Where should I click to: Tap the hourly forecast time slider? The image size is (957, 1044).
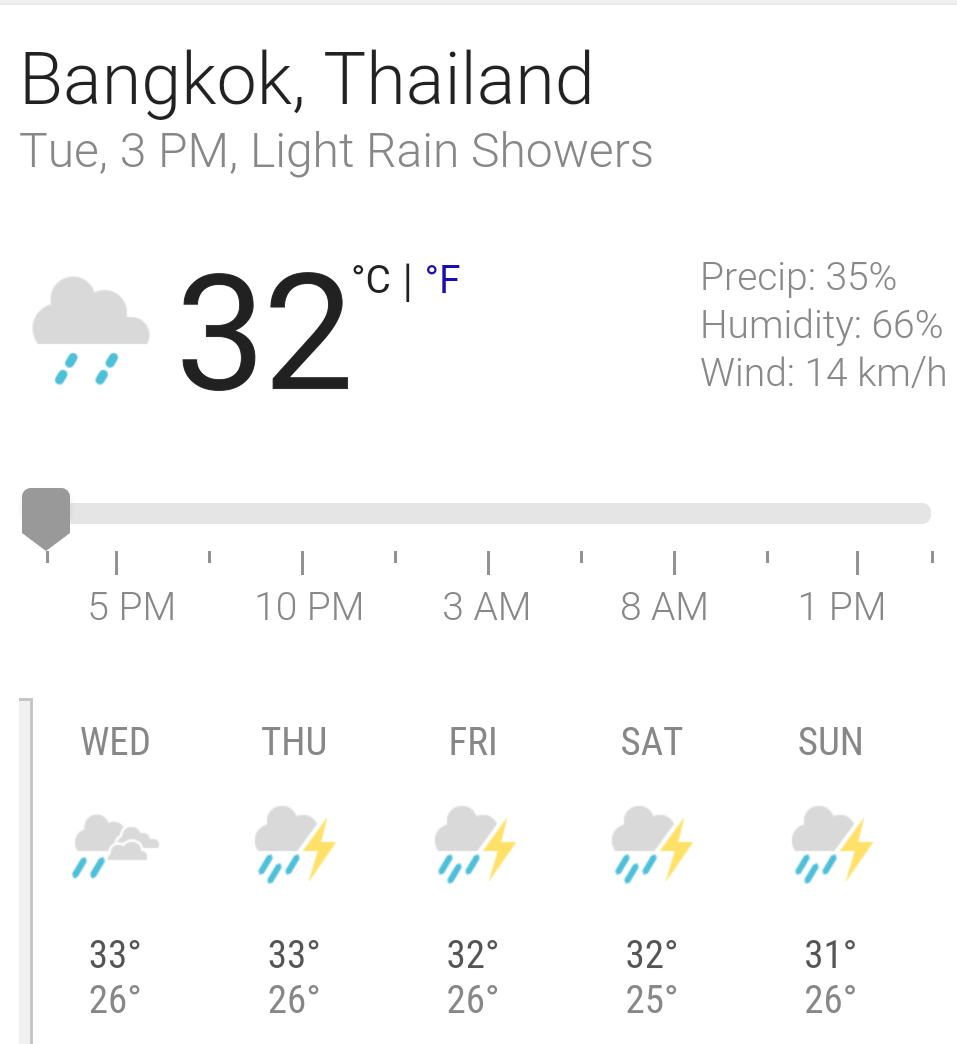pos(480,514)
